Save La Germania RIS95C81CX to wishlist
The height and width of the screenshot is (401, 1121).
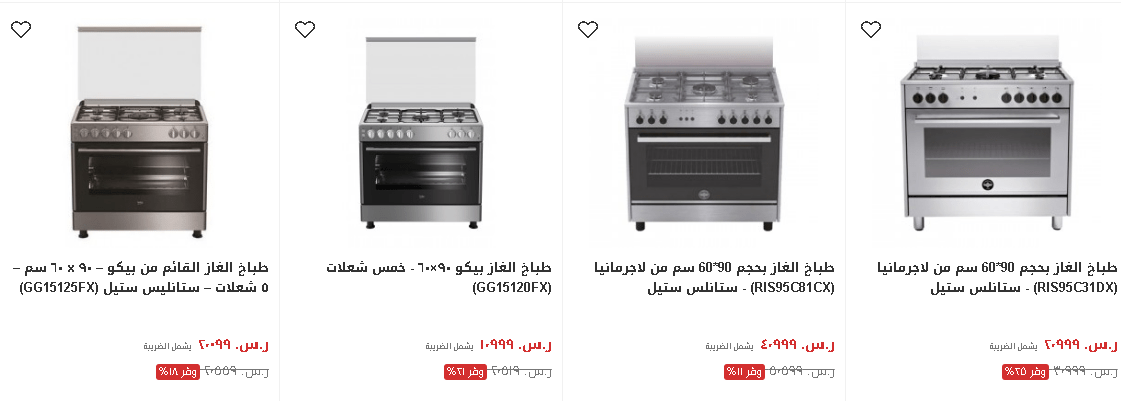pyautogui.click(x=588, y=29)
